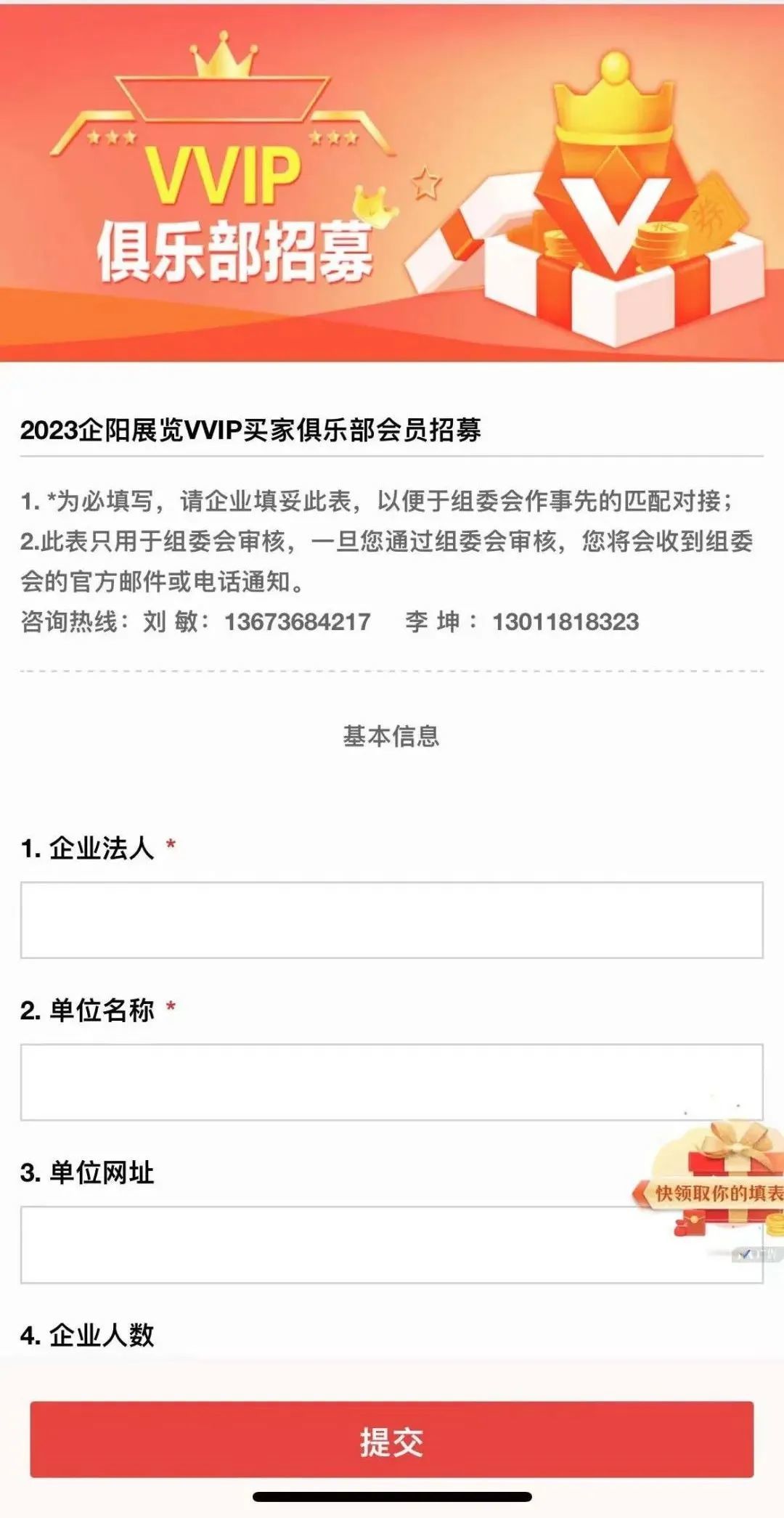Screen dimensions: 784x1518
Task: Open the 快领取你的填表 gift widget
Action: [713, 1183]
